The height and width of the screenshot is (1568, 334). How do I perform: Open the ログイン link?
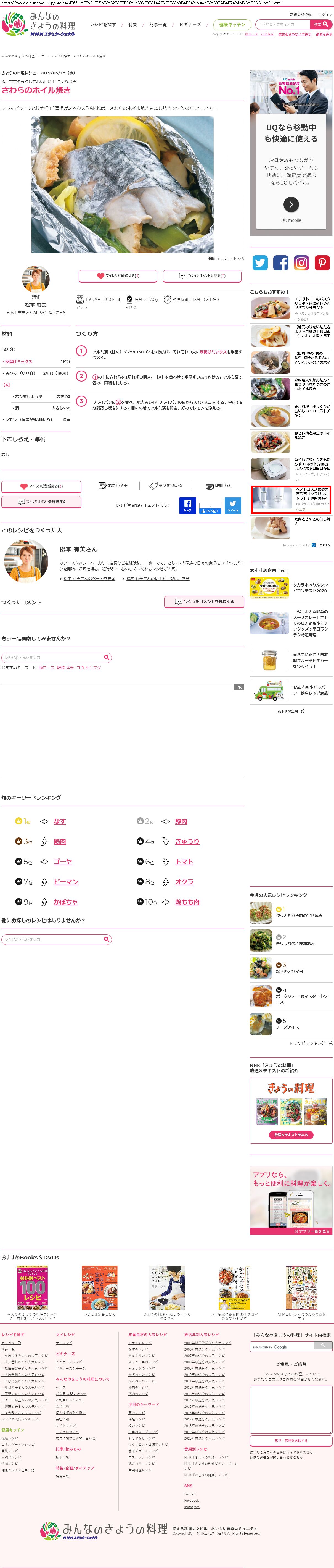tap(325, 15)
